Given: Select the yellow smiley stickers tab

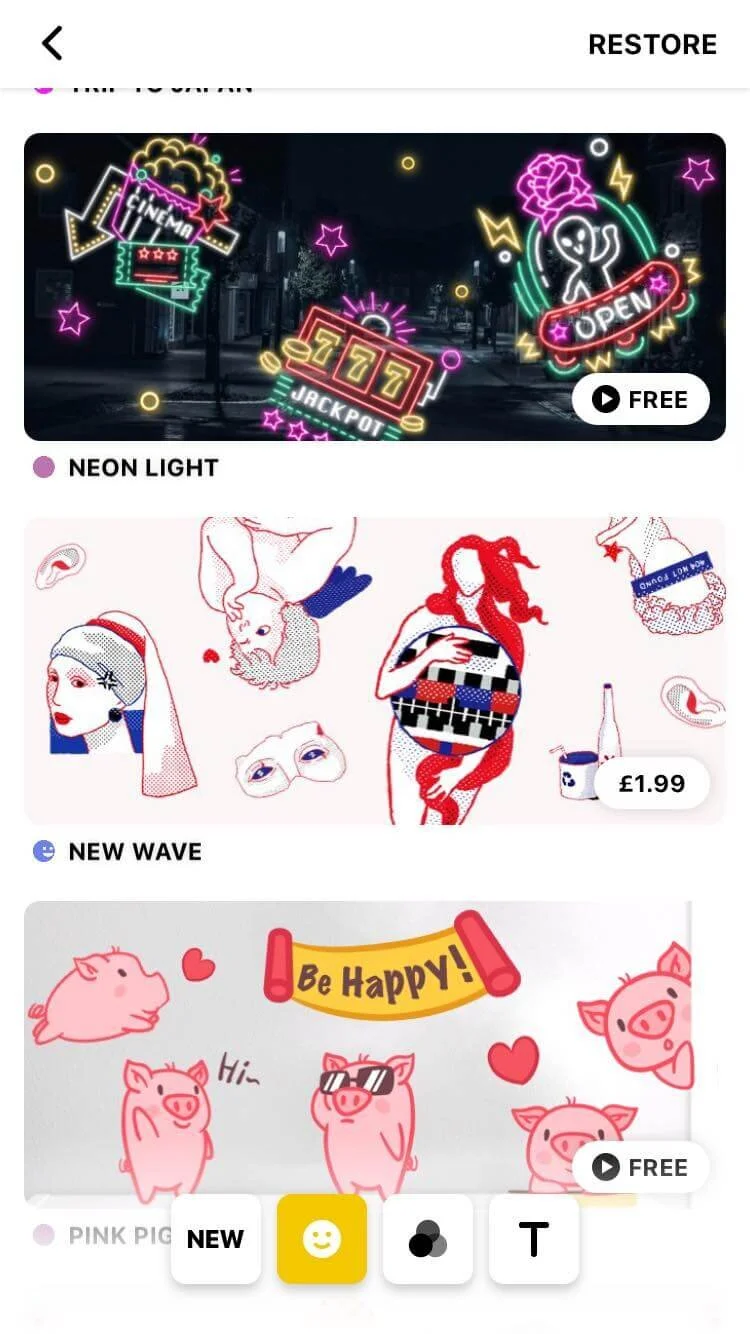Looking at the screenshot, I should [x=322, y=1239].
